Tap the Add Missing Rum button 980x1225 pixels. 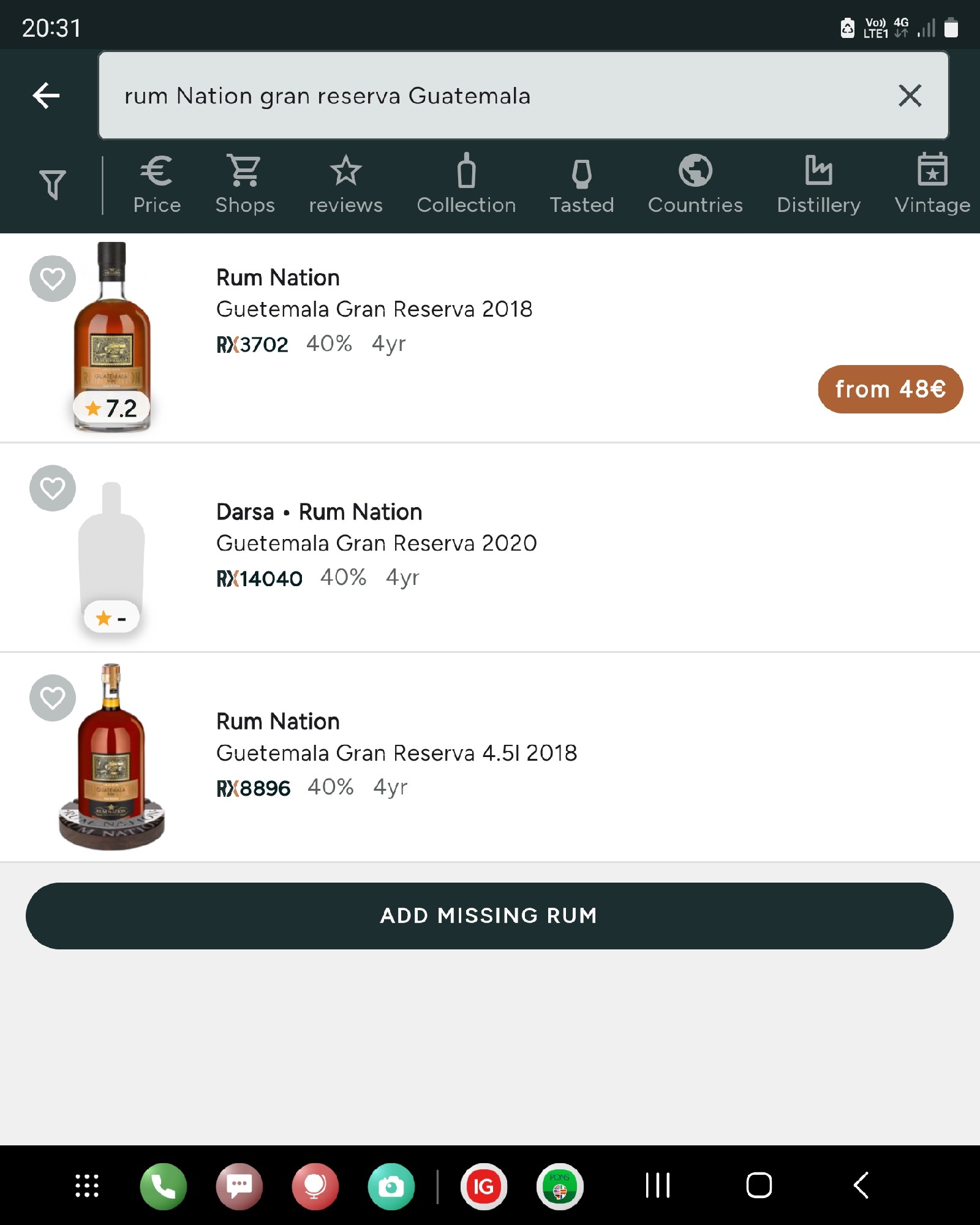489,916
